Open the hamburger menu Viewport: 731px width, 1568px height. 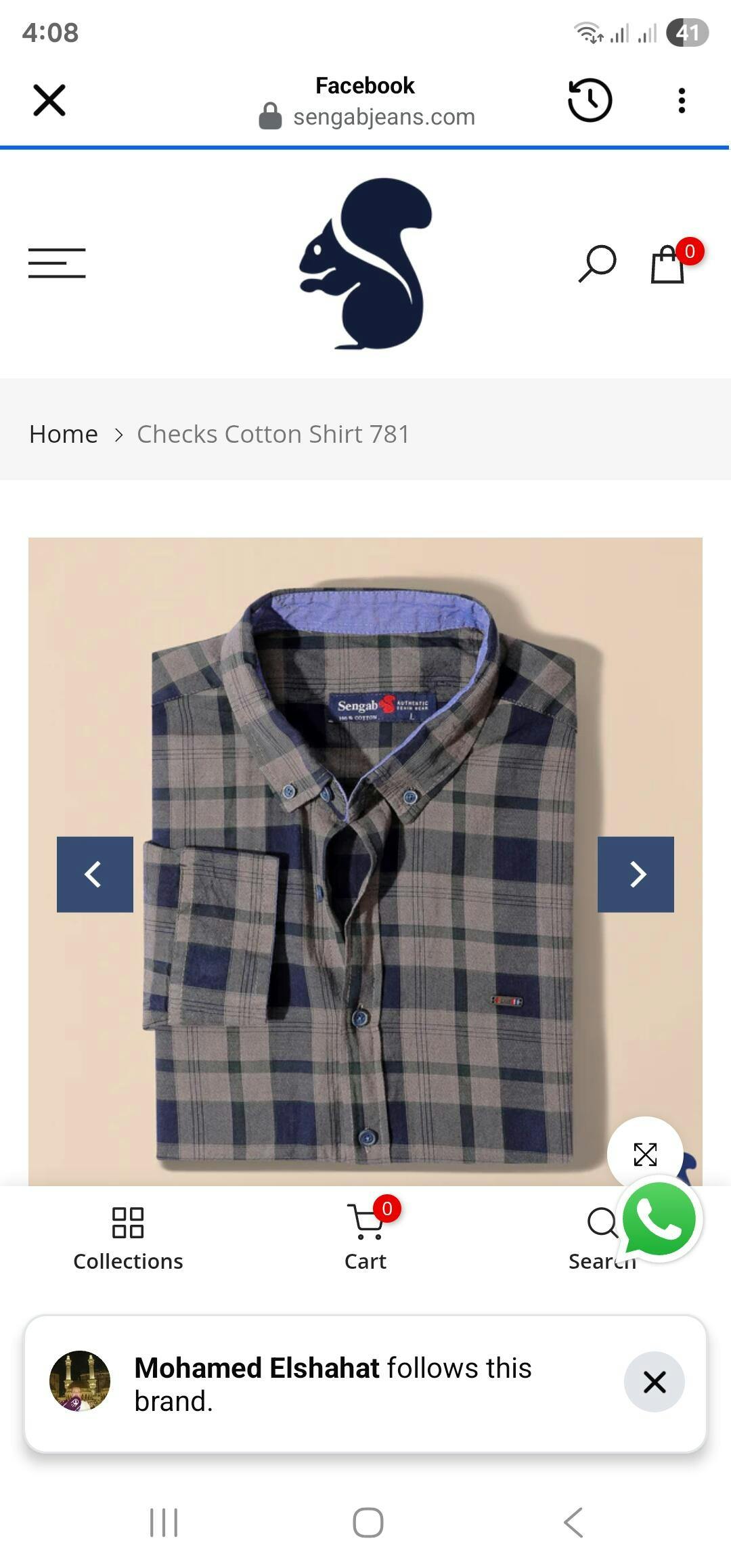coord(57,263)
